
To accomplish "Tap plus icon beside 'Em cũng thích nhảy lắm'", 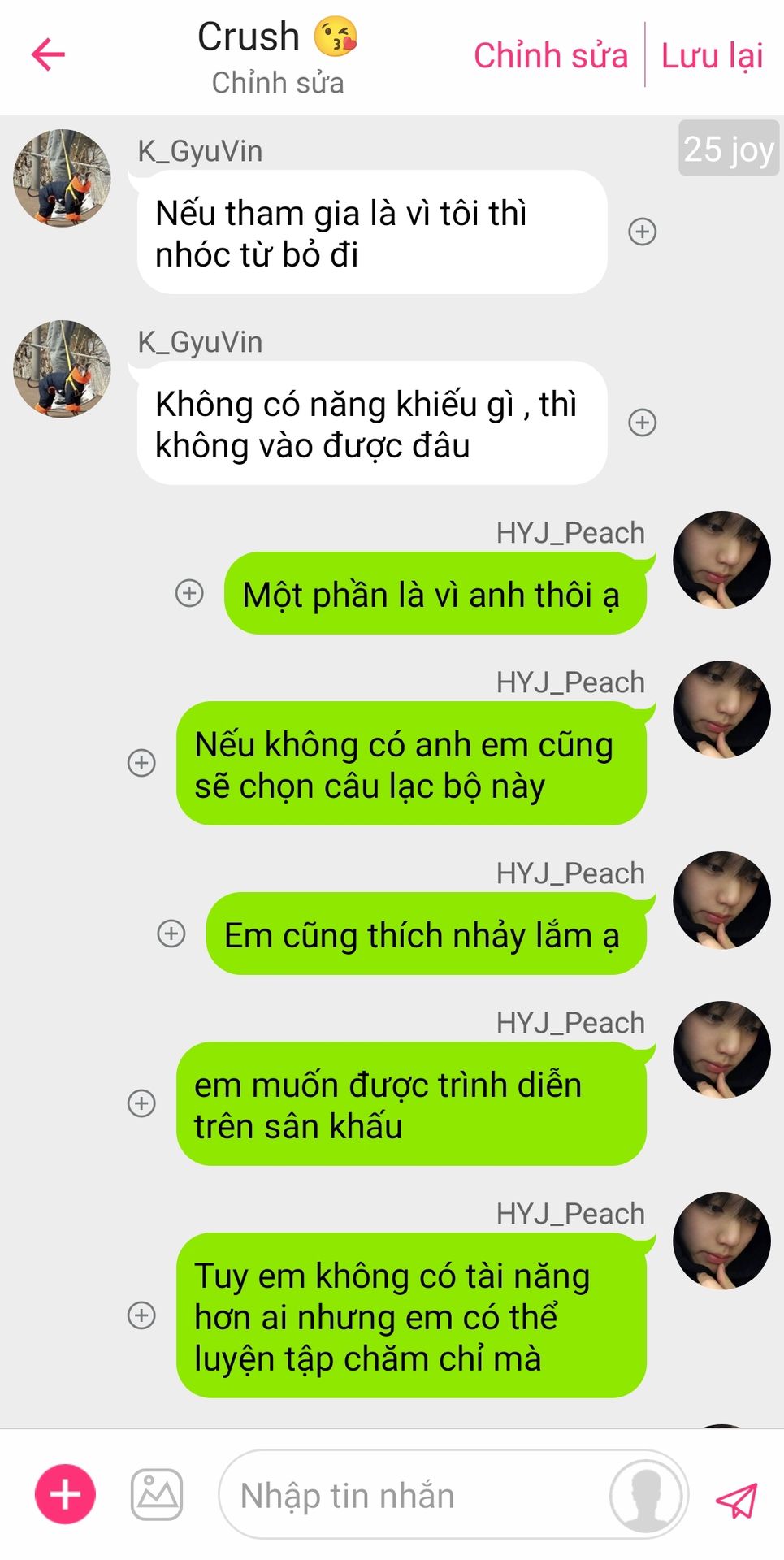I will pos(171,934).
